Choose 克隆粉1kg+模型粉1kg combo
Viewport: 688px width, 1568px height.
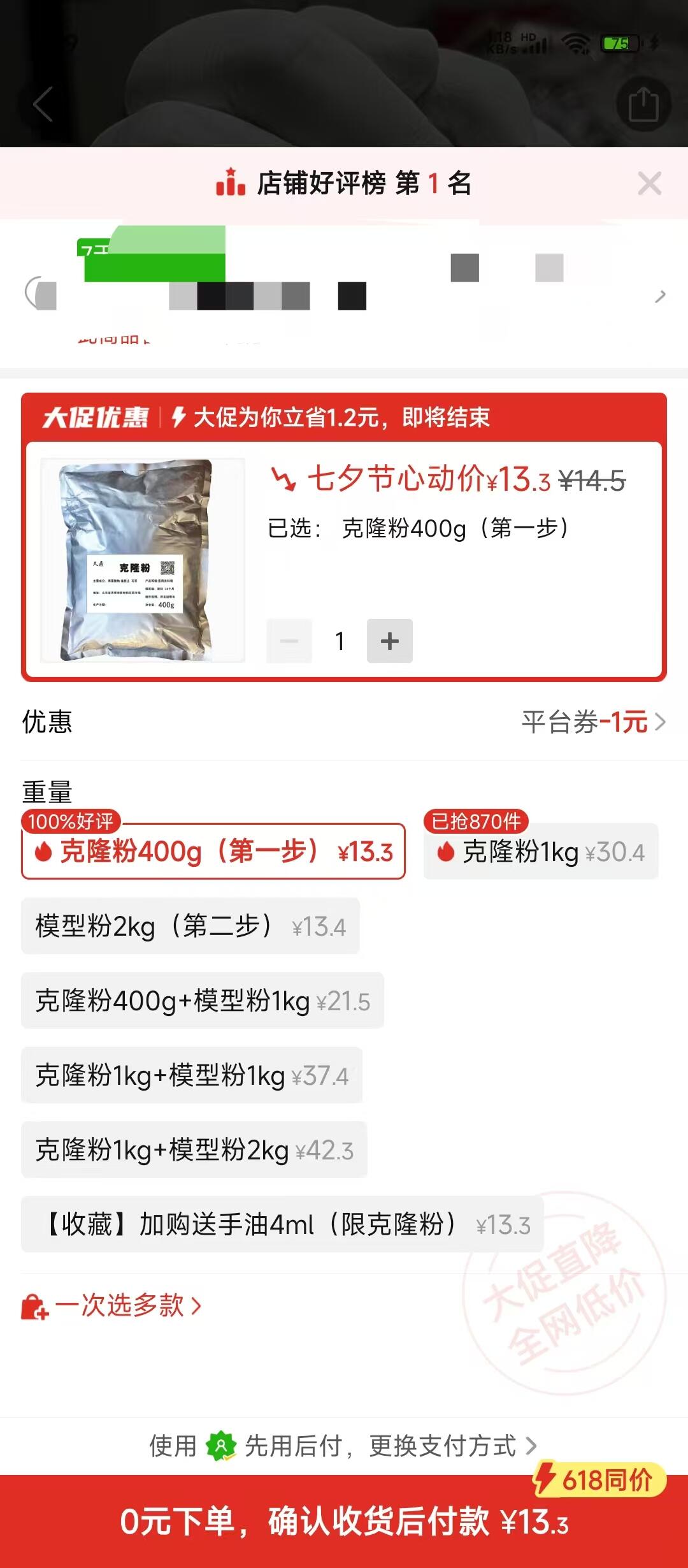pyautogui.click(x=192, y=1075)
